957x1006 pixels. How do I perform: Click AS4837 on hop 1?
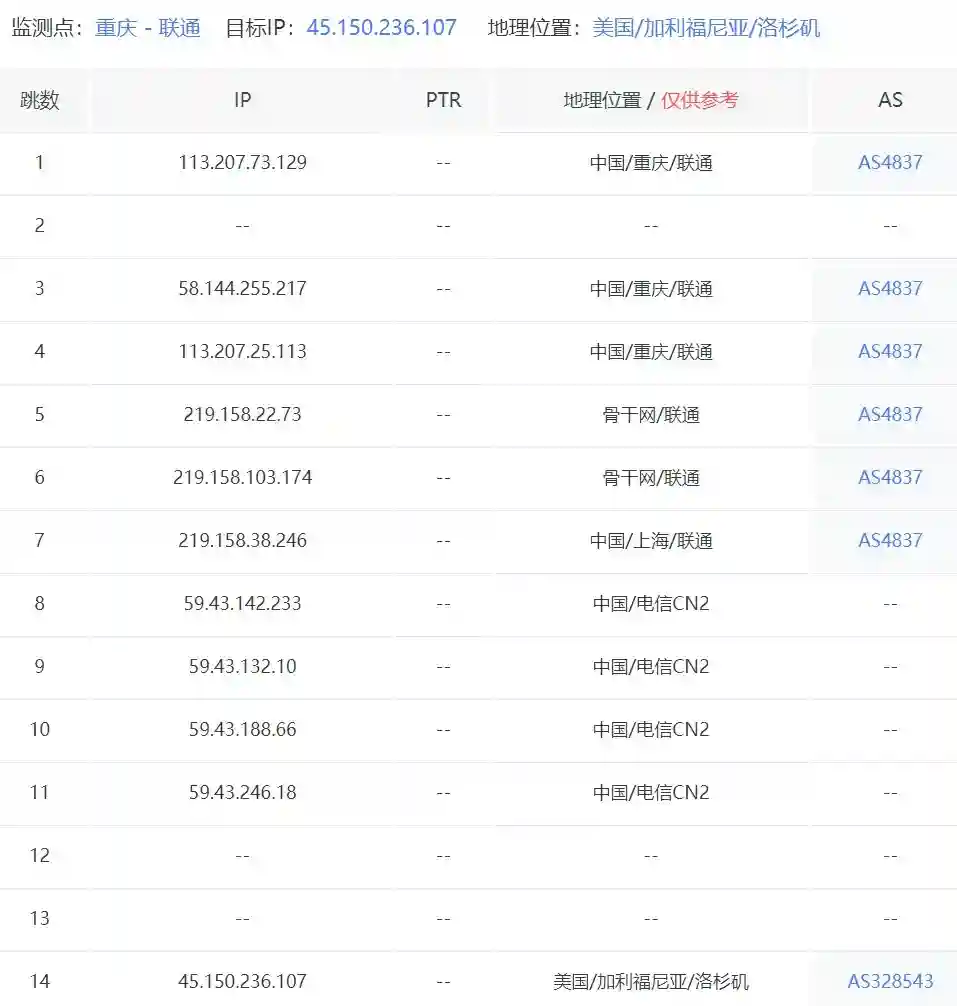pyautogui.click(x=890, y=163)
